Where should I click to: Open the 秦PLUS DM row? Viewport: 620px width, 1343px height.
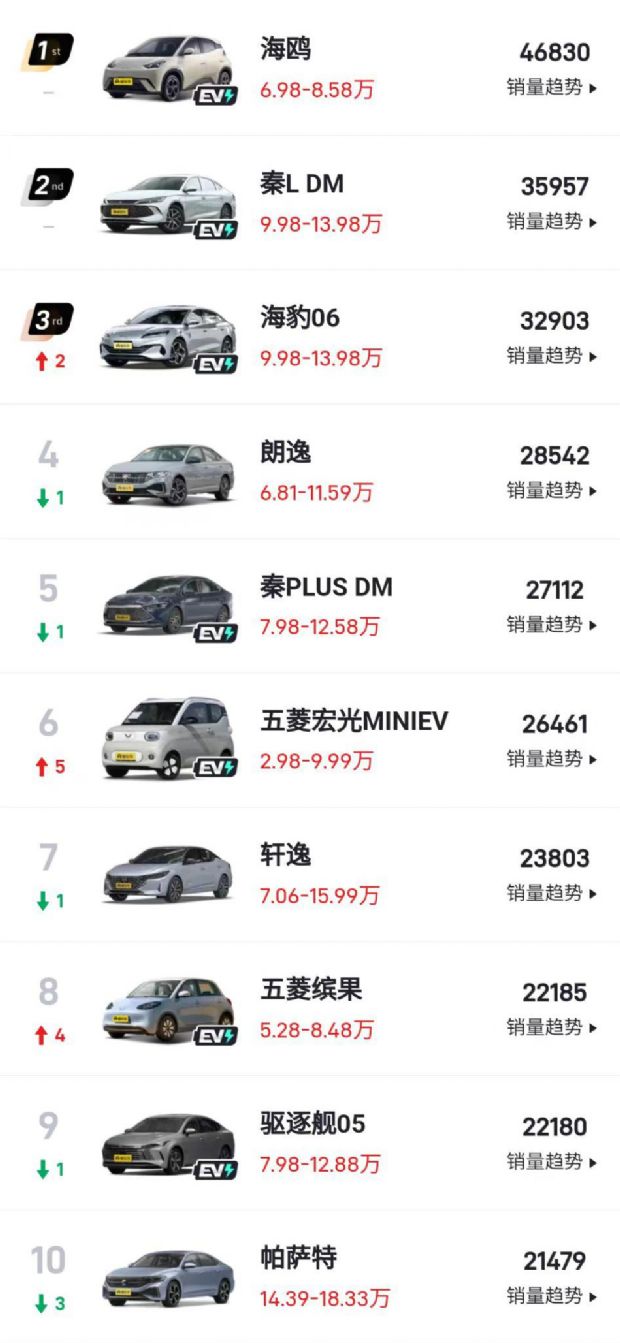pos(326,587)
